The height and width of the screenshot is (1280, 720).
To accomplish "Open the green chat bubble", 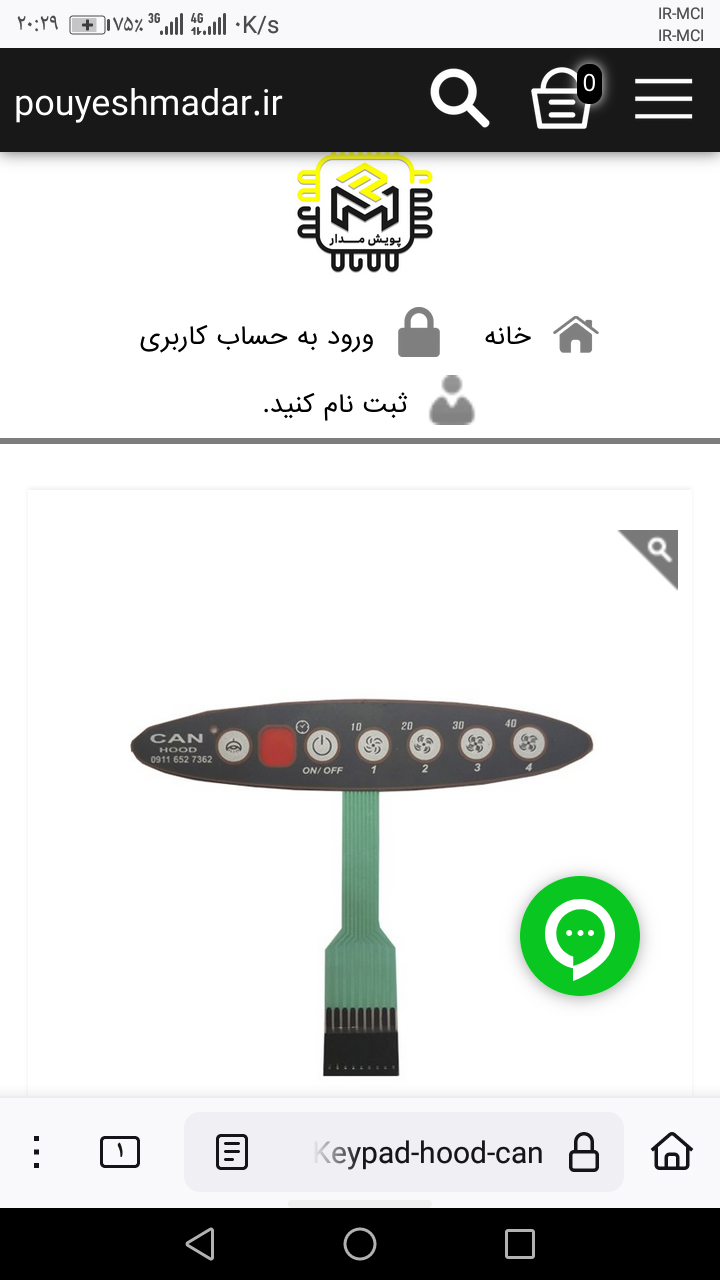I will coord(580,936).
